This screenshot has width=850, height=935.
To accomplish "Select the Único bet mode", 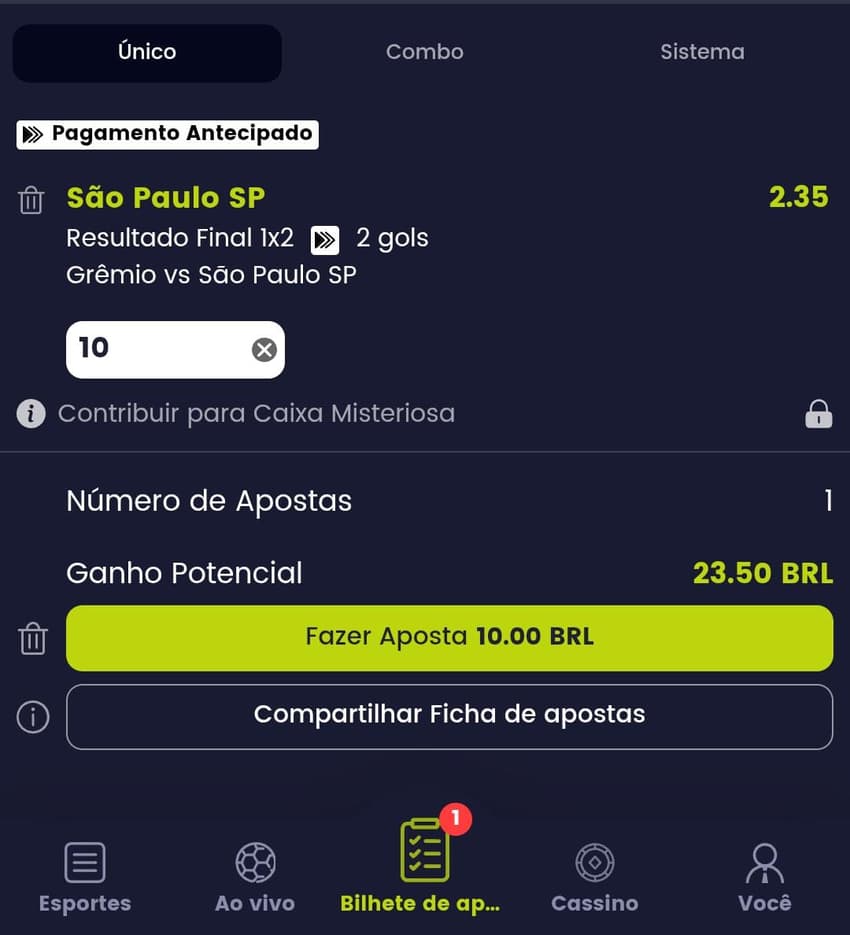I will [x=146, y=52].
